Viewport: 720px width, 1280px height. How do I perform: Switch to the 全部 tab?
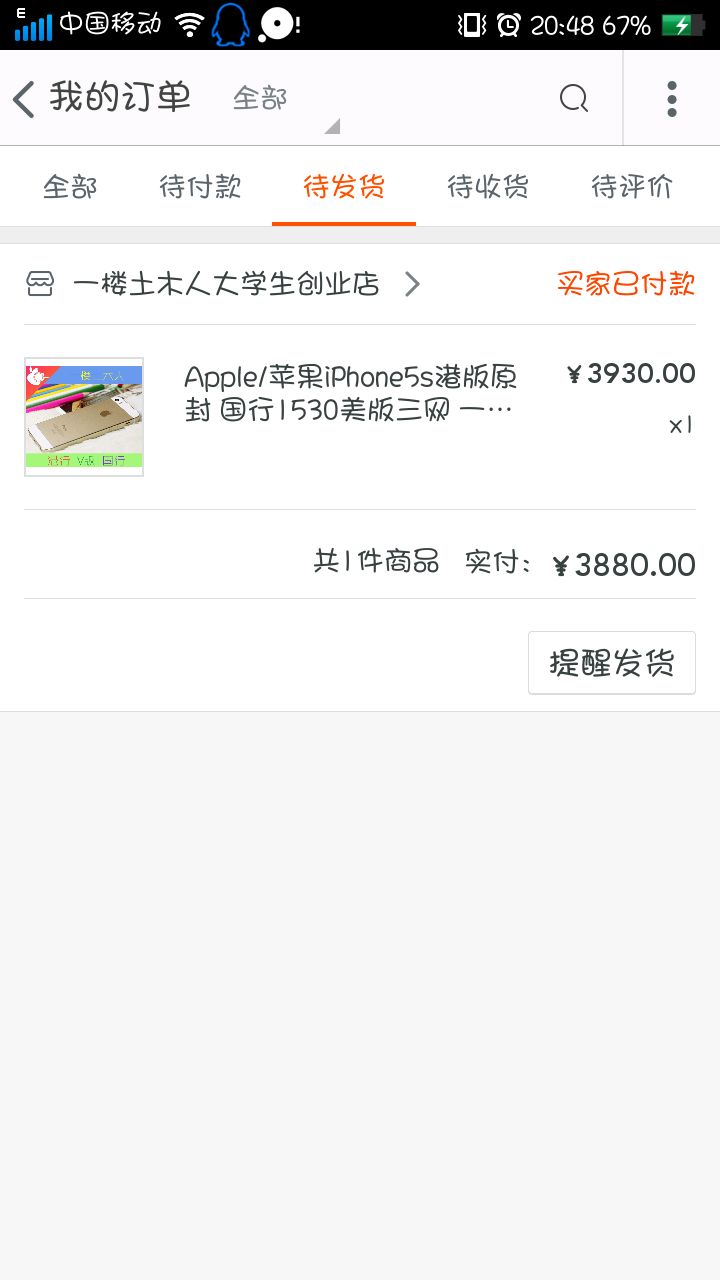point(70,187)
